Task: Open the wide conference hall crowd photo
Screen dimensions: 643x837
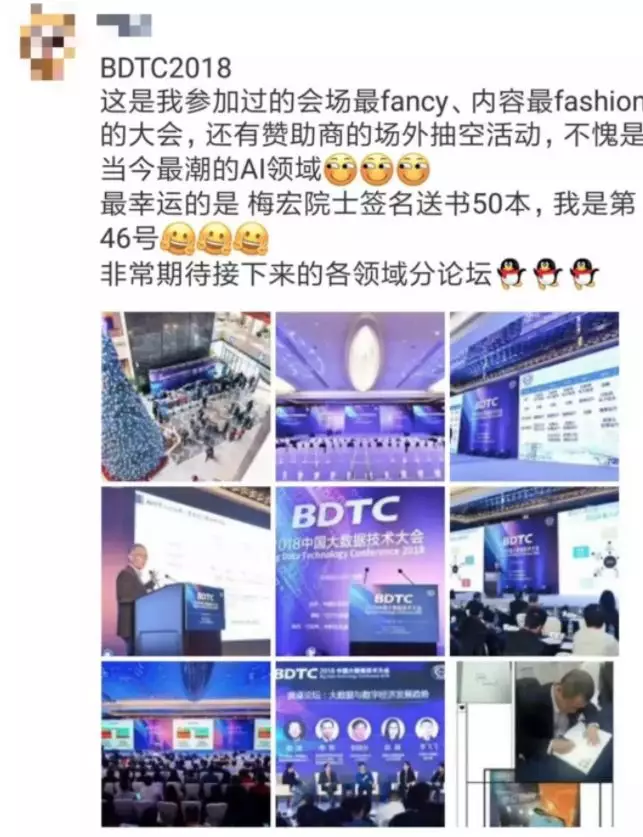Action: coord(185,744)
